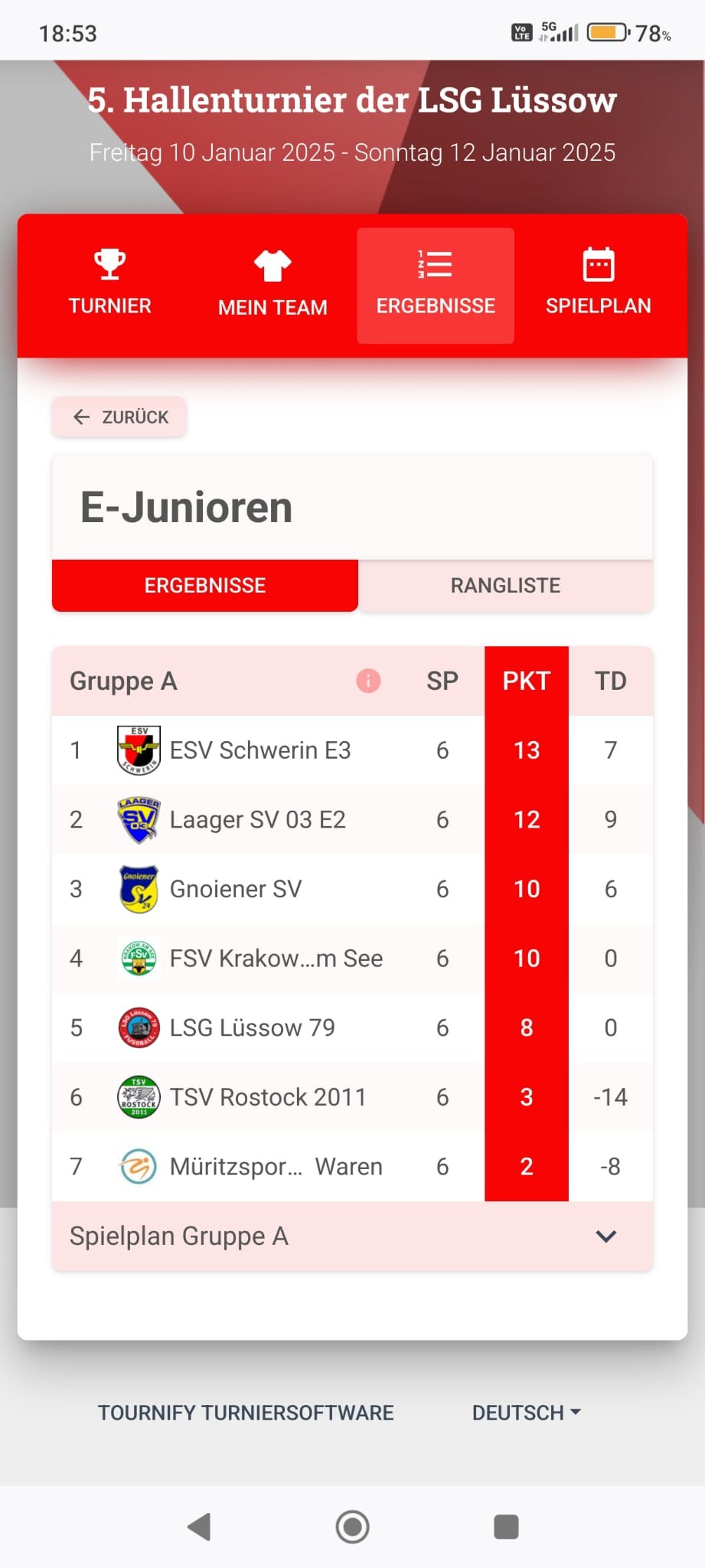
Task: Open the Laager SV 03 E2 row
Action: 352,820
